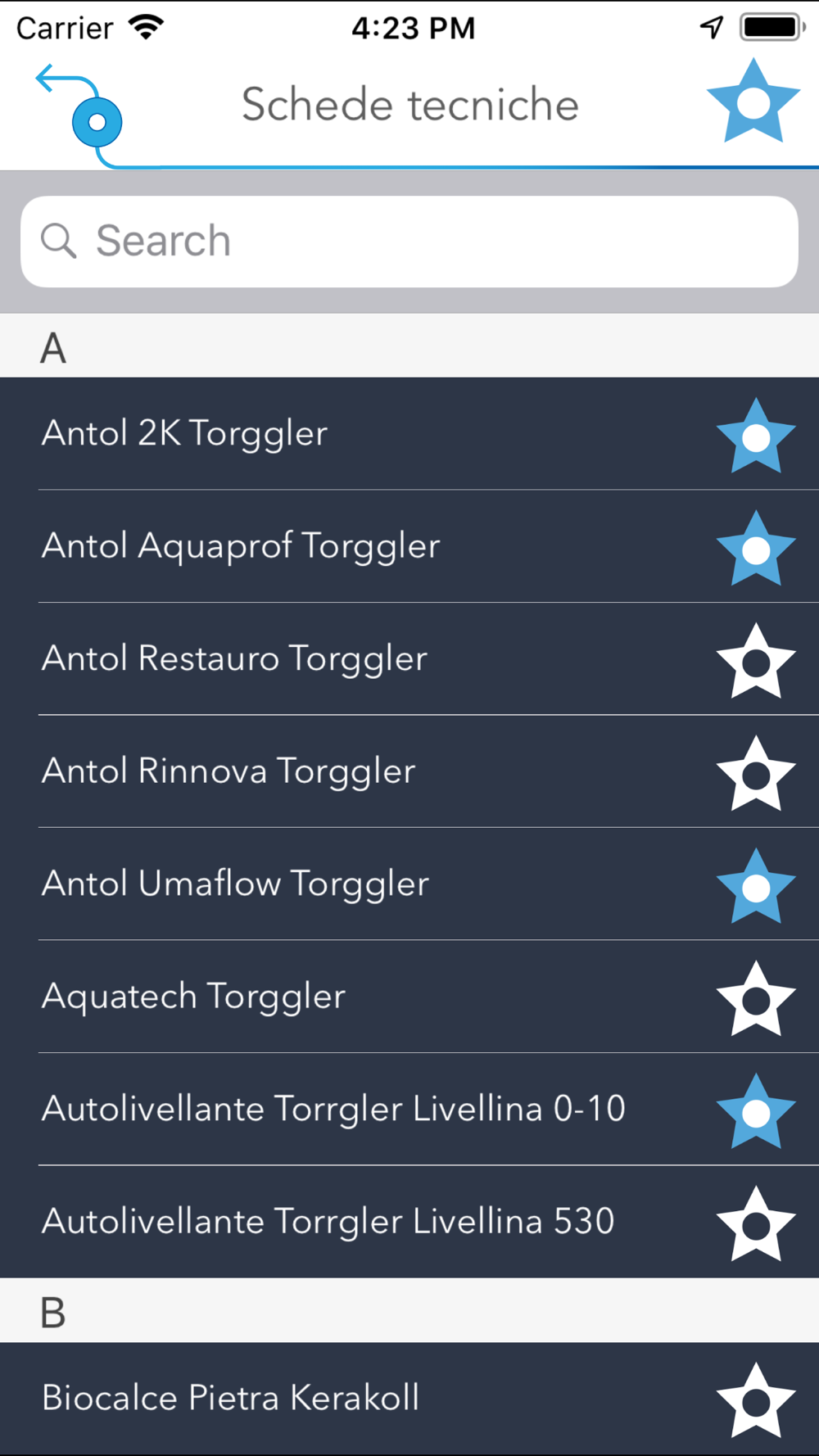Unstar Antol Umaflow Torggler
Viewport: 819px width, 1456px height.
[x=756, y=887]
